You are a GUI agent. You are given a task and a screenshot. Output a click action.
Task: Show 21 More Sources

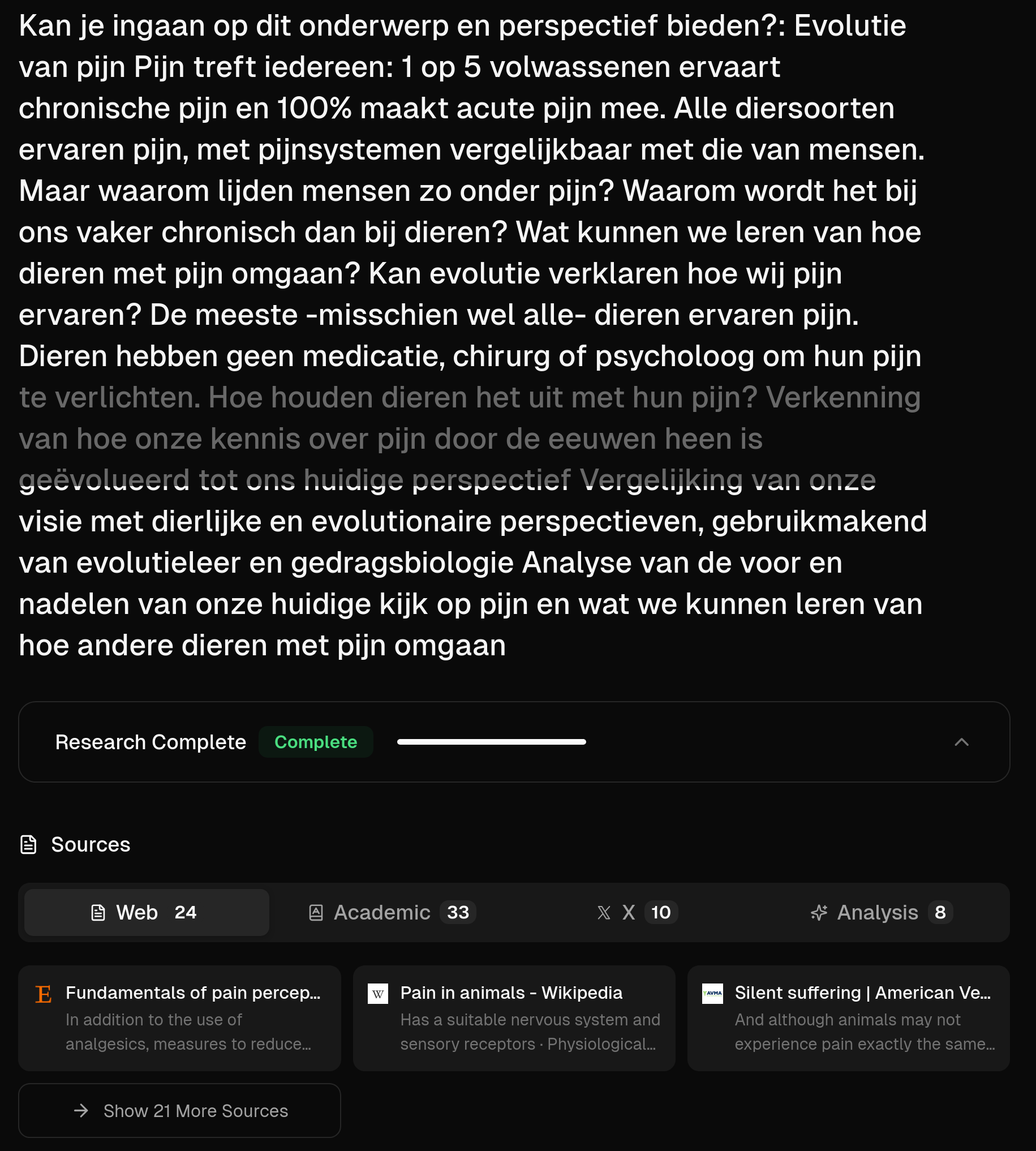(x=179, y=1111)
